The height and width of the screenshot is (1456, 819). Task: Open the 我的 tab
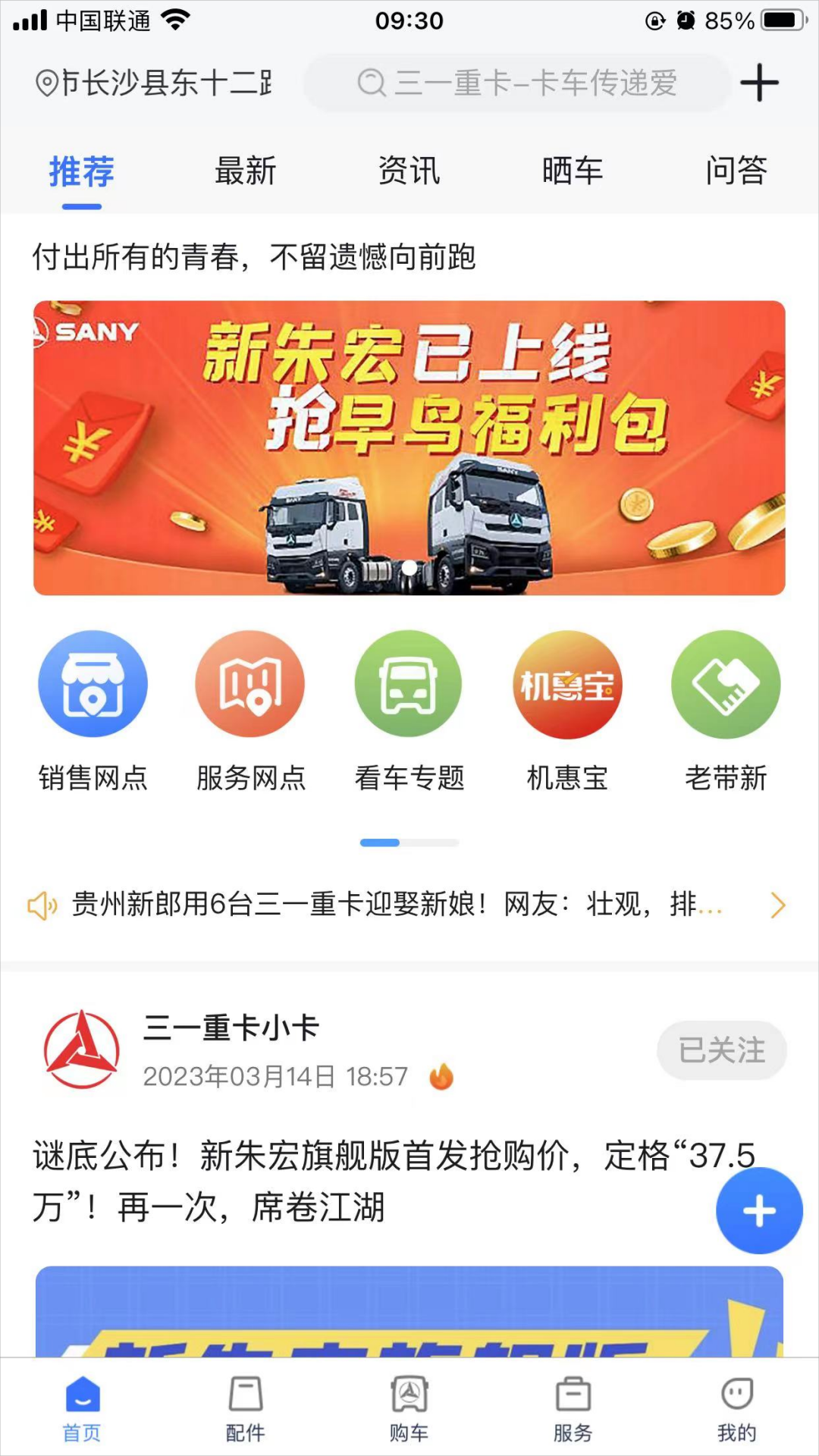pos(736,1409)
